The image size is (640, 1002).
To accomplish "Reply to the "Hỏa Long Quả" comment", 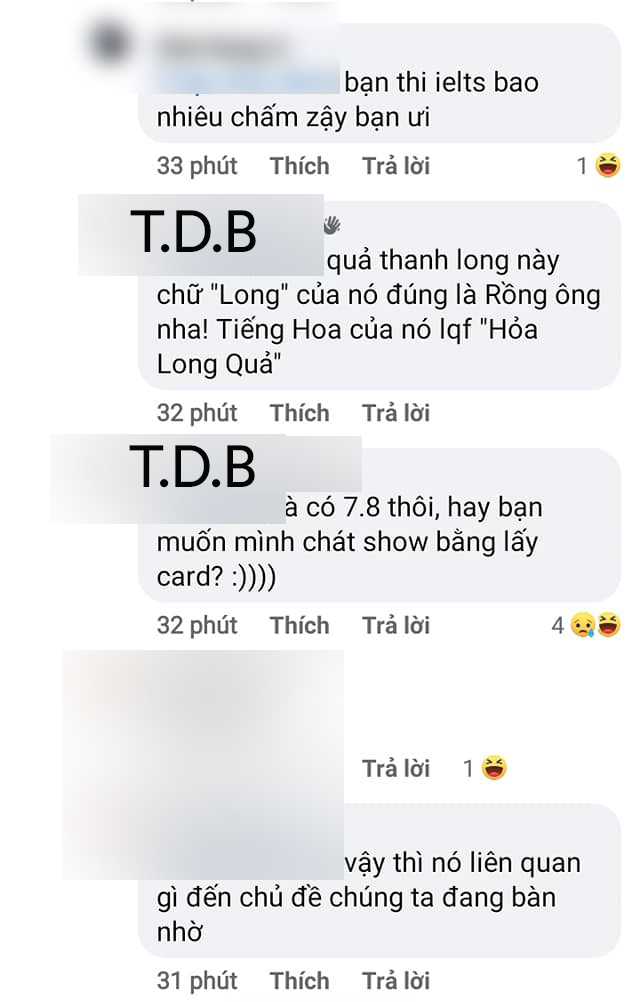I will pos(395,413).
